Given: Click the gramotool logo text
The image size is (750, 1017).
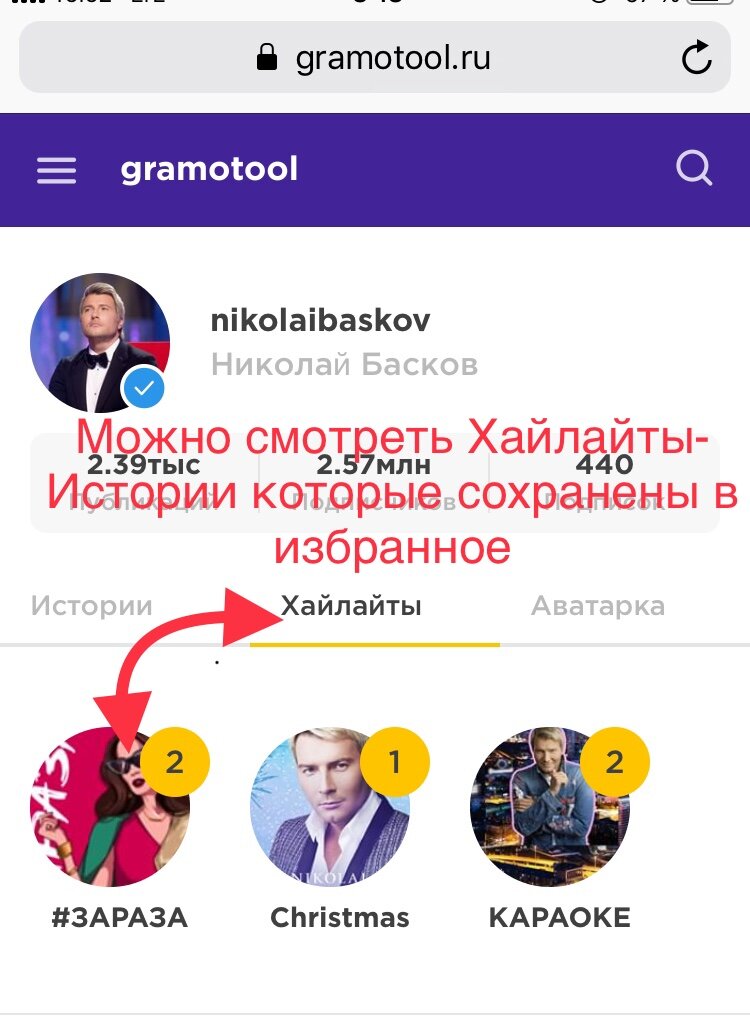Looking at the screenshot, I should (208, 170).
